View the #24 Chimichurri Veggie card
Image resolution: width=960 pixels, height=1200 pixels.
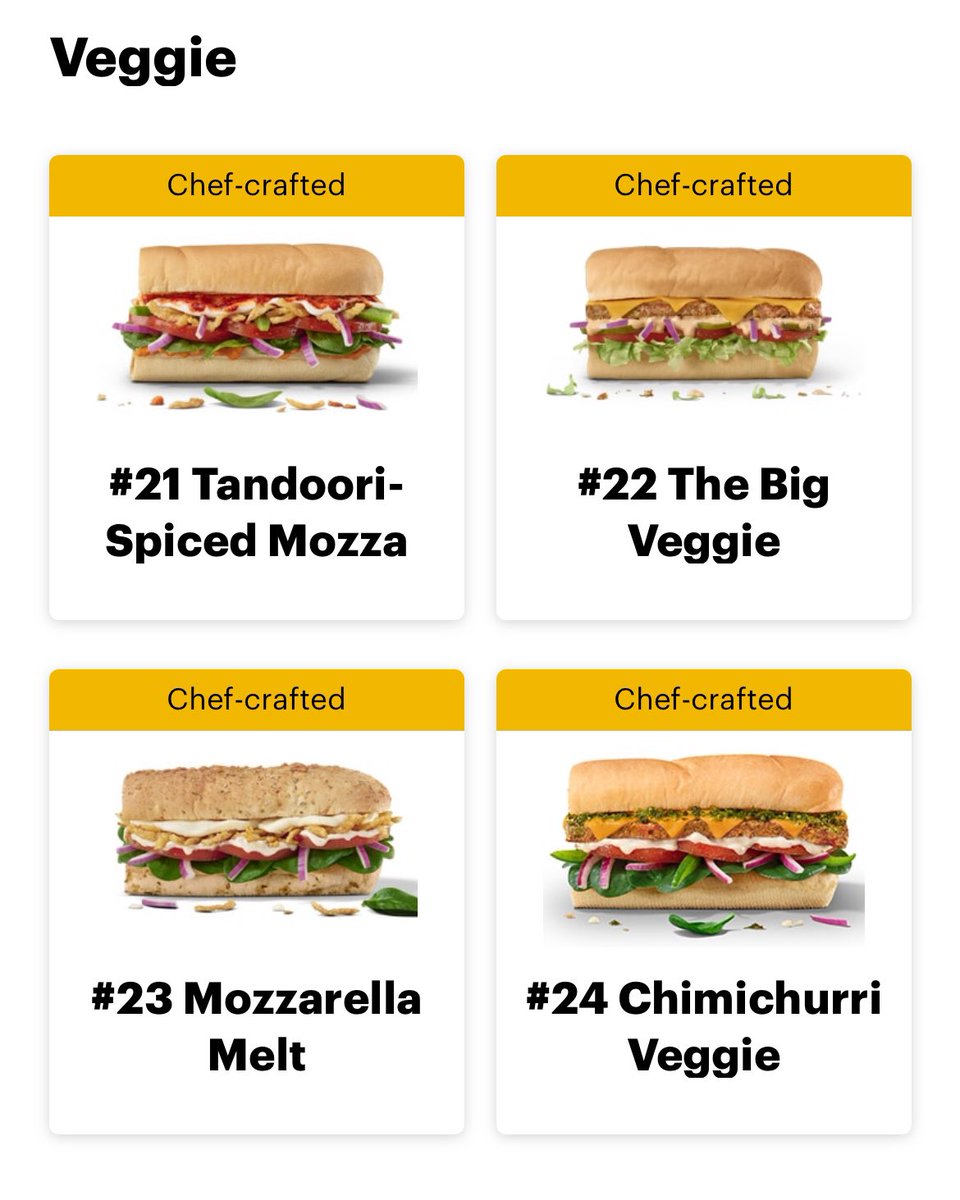[703, 901]
